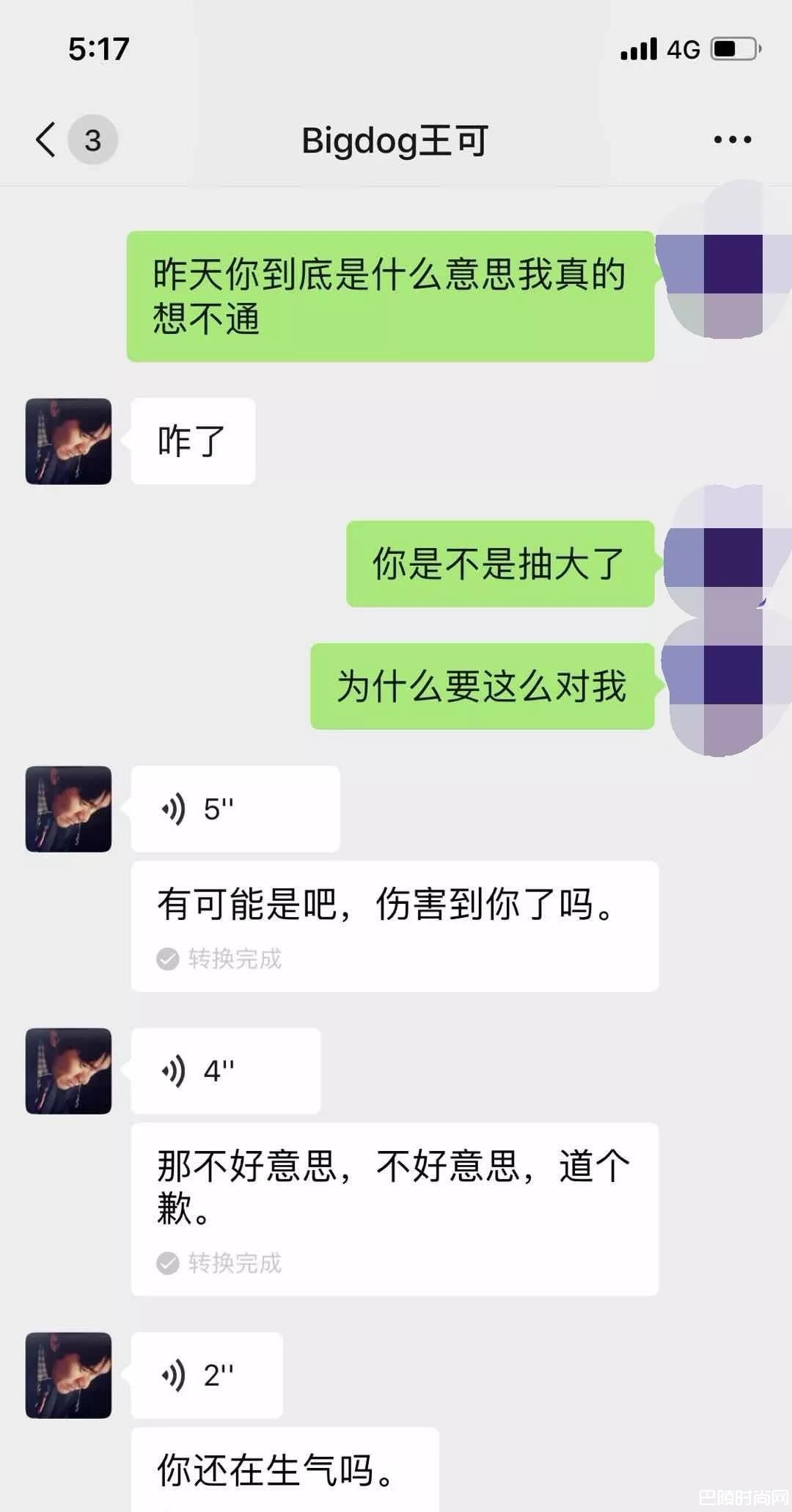Play the 4-second voice message
792x1512 pixels.
[x=225, y=1071]
